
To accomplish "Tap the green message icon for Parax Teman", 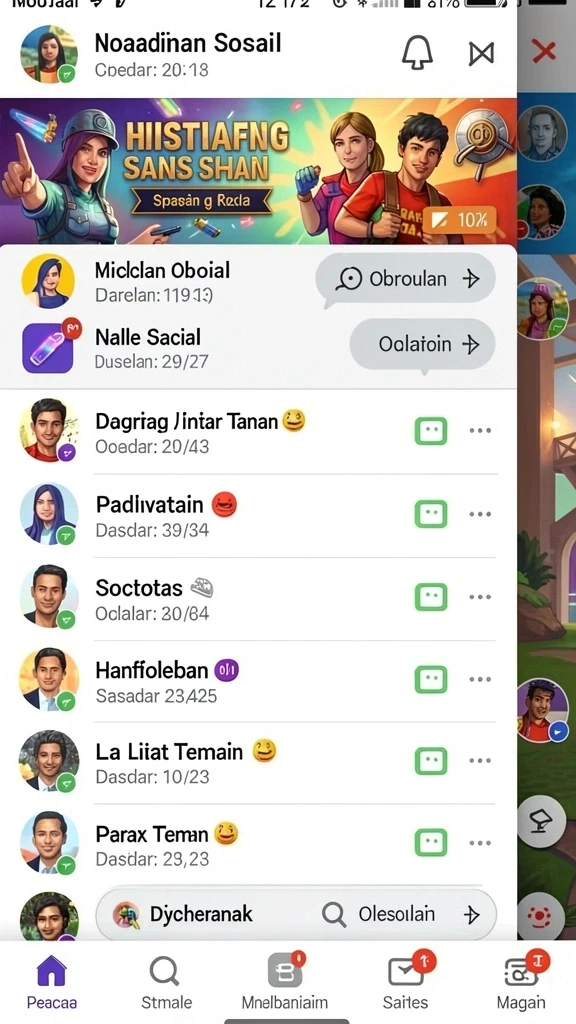I will click(431, 842).
